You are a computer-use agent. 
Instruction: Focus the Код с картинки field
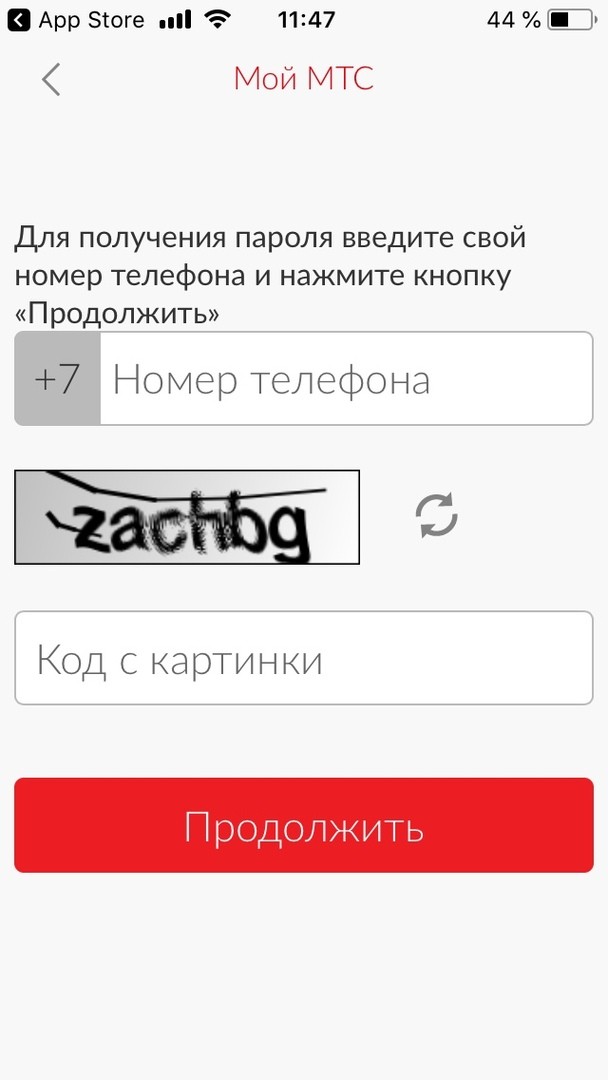click(303, 660)
